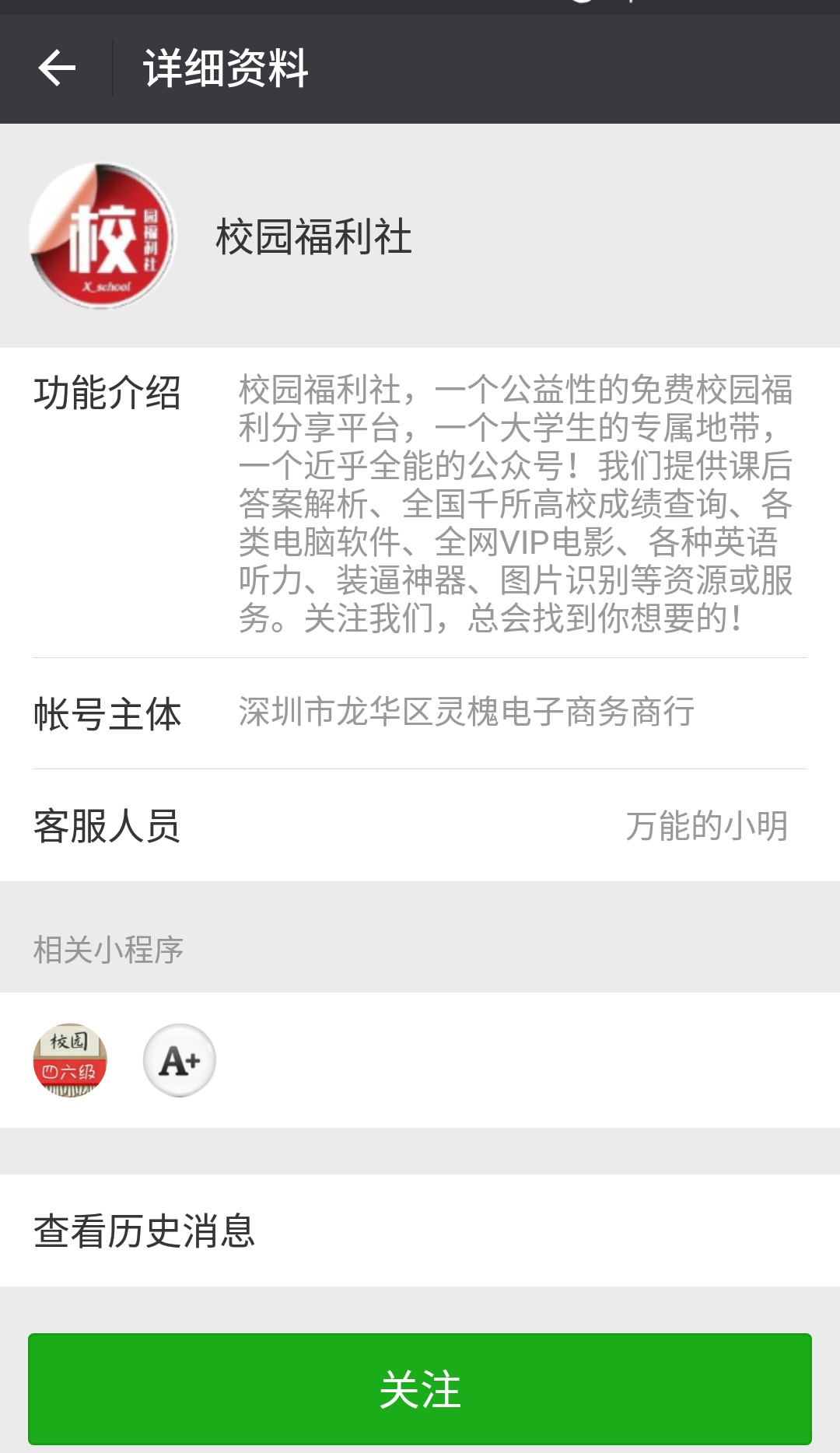Screen dimensions: 840x1453
Task: Open the 校园四六级 mini program
Action: pos(70,1060)
